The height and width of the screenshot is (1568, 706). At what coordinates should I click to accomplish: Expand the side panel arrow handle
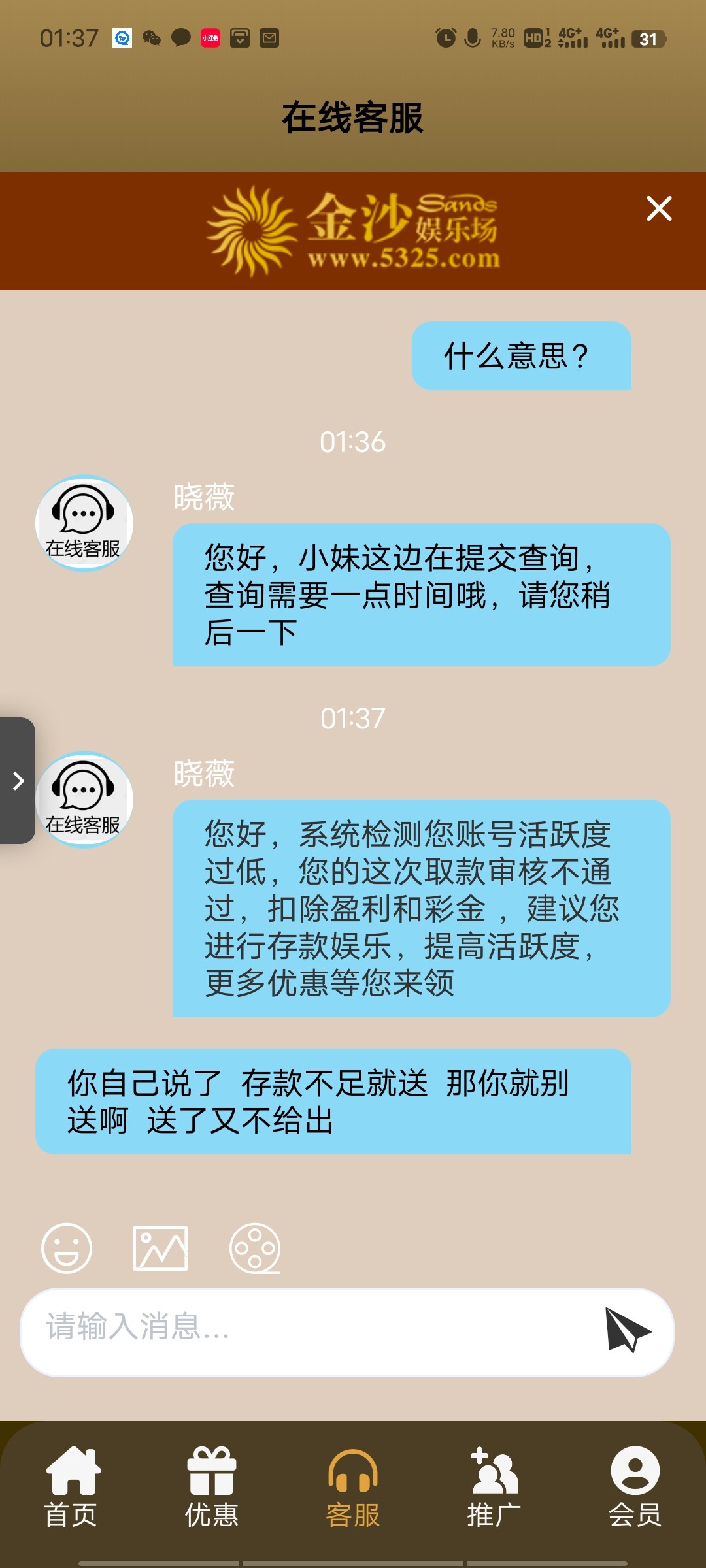tap(18, 781)
